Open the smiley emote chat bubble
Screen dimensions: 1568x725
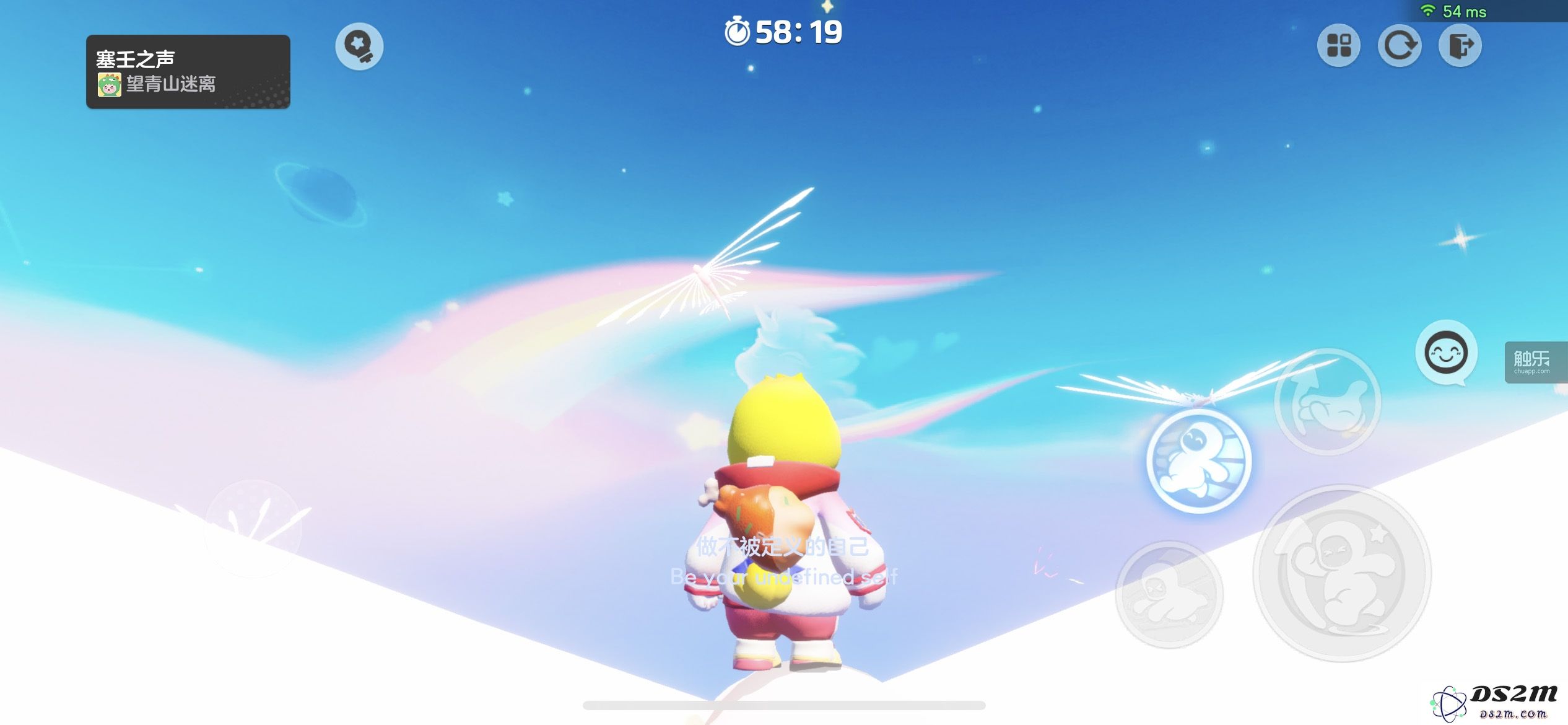click(x=1446, y=353)
